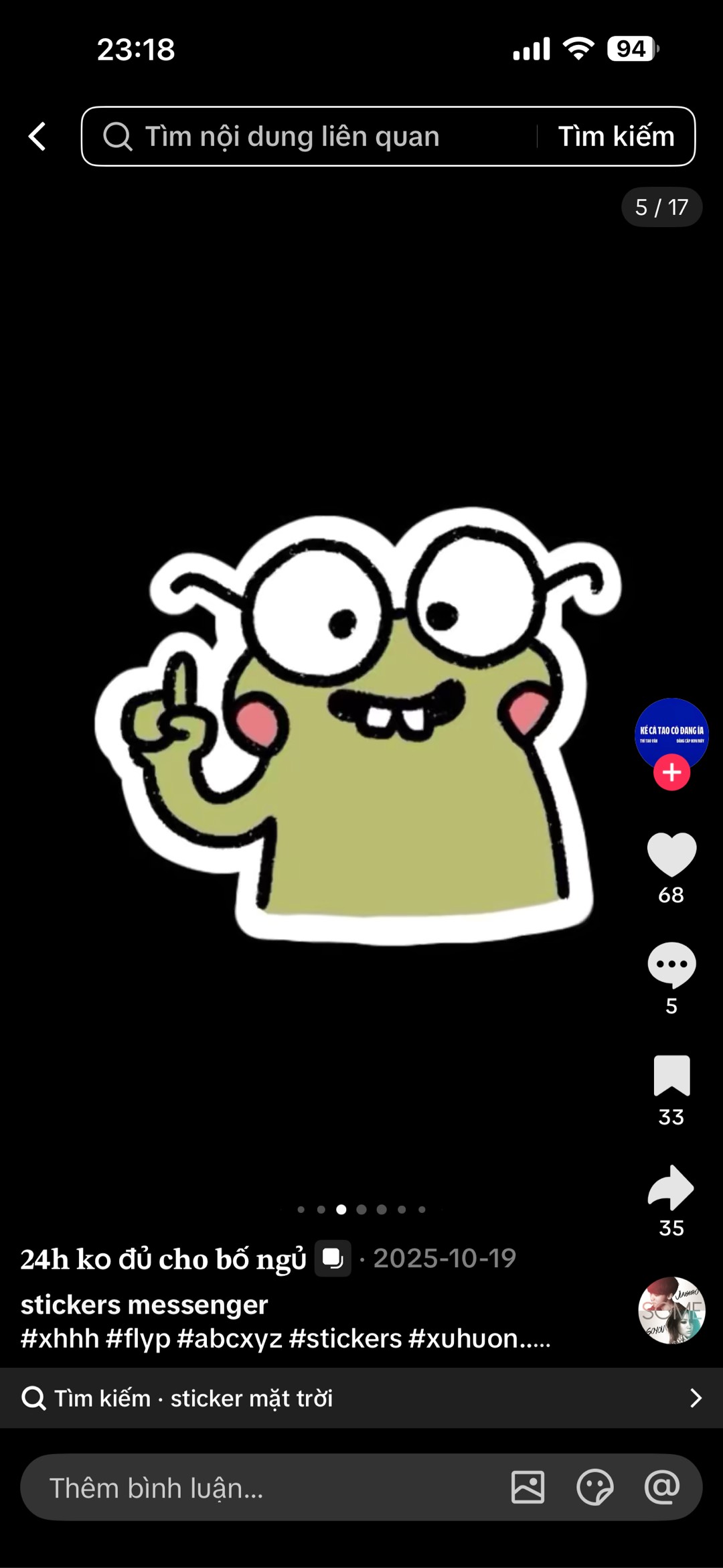Tap the 'Tìm kiếm' button
The height and width of the screenshot is (1568, 723).
[616, 137]
